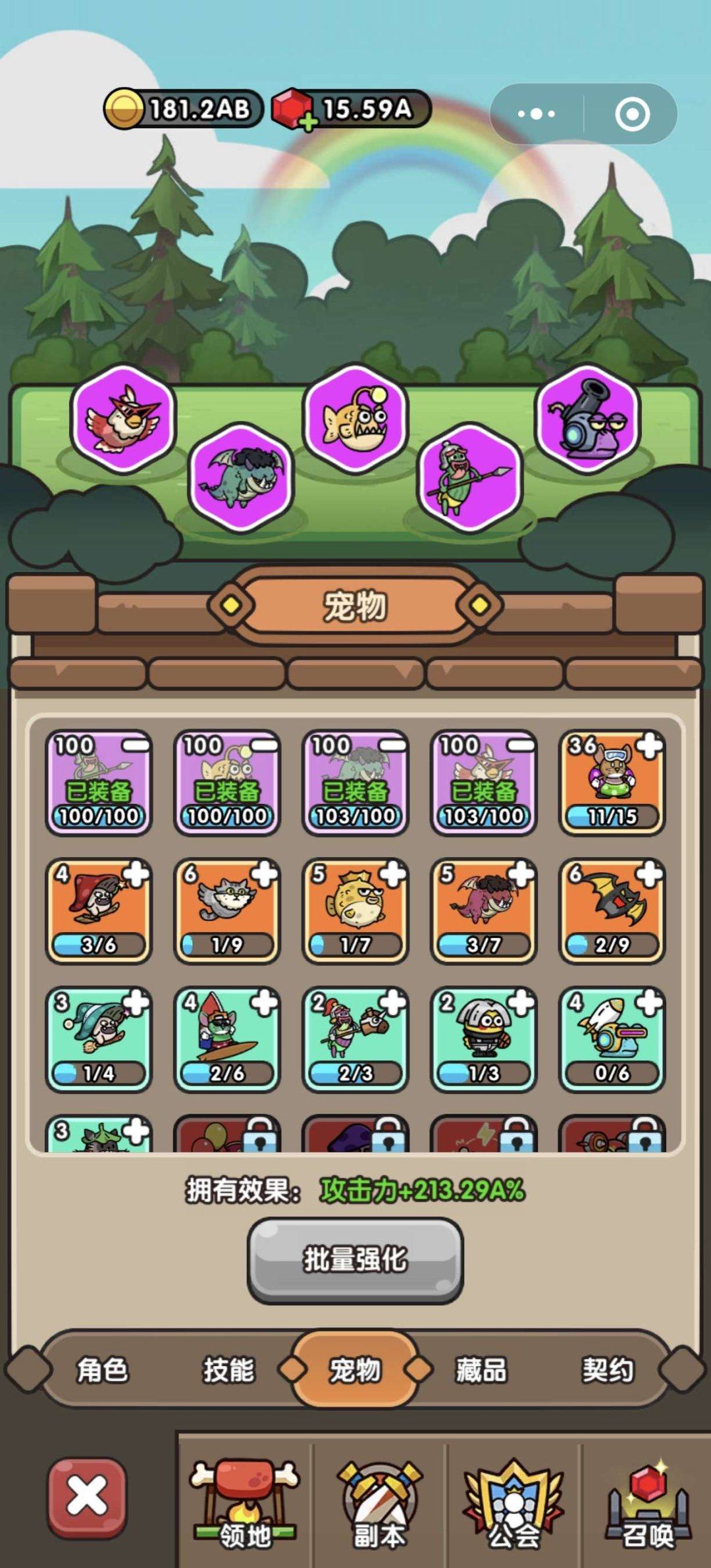The image size is (711, 1568).
Task: Select the level 36 pet card showing 11/15
Action: [x=612, y=782]
